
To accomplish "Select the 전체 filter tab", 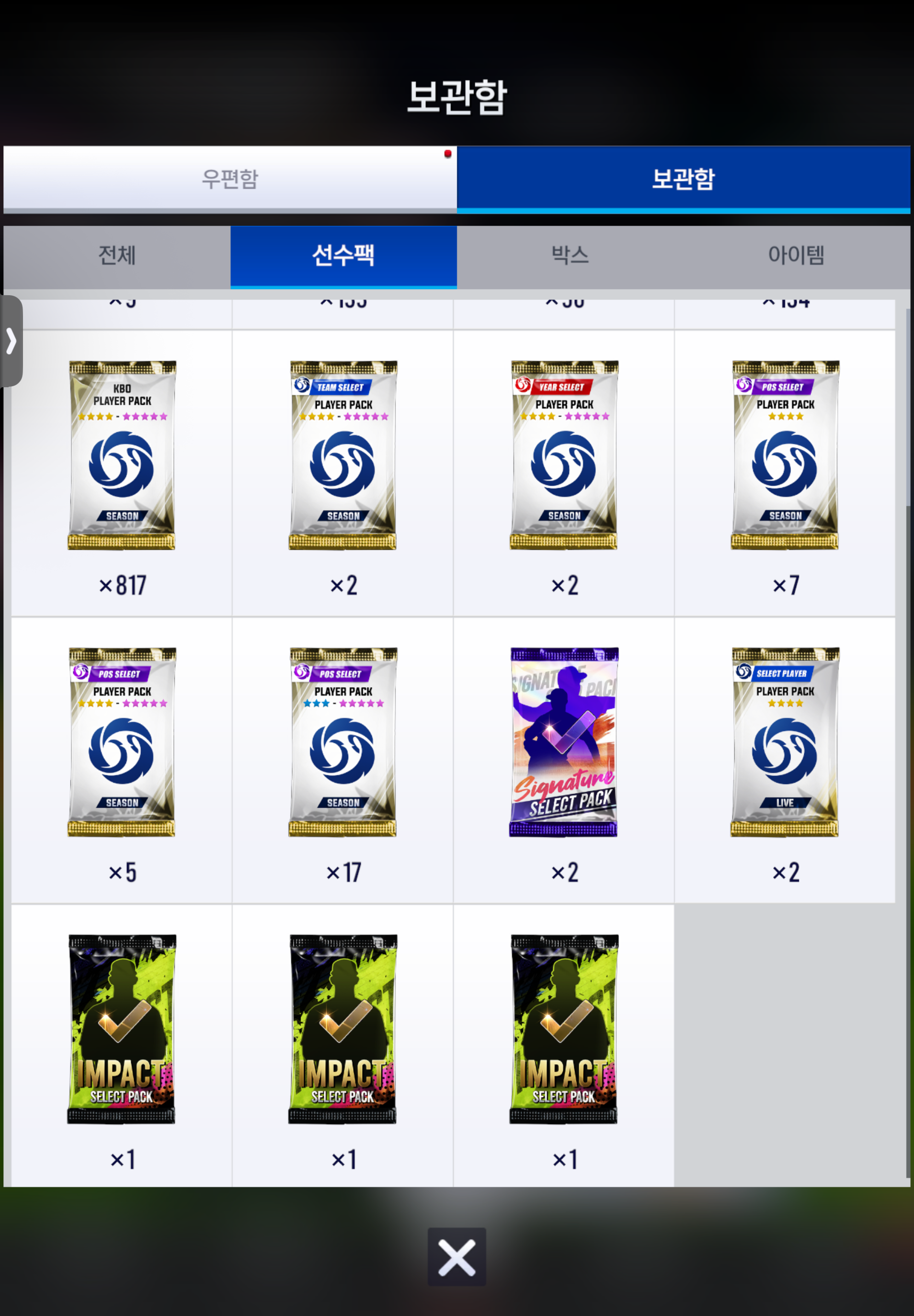I will pyautogui.click(x=117, y=255).
